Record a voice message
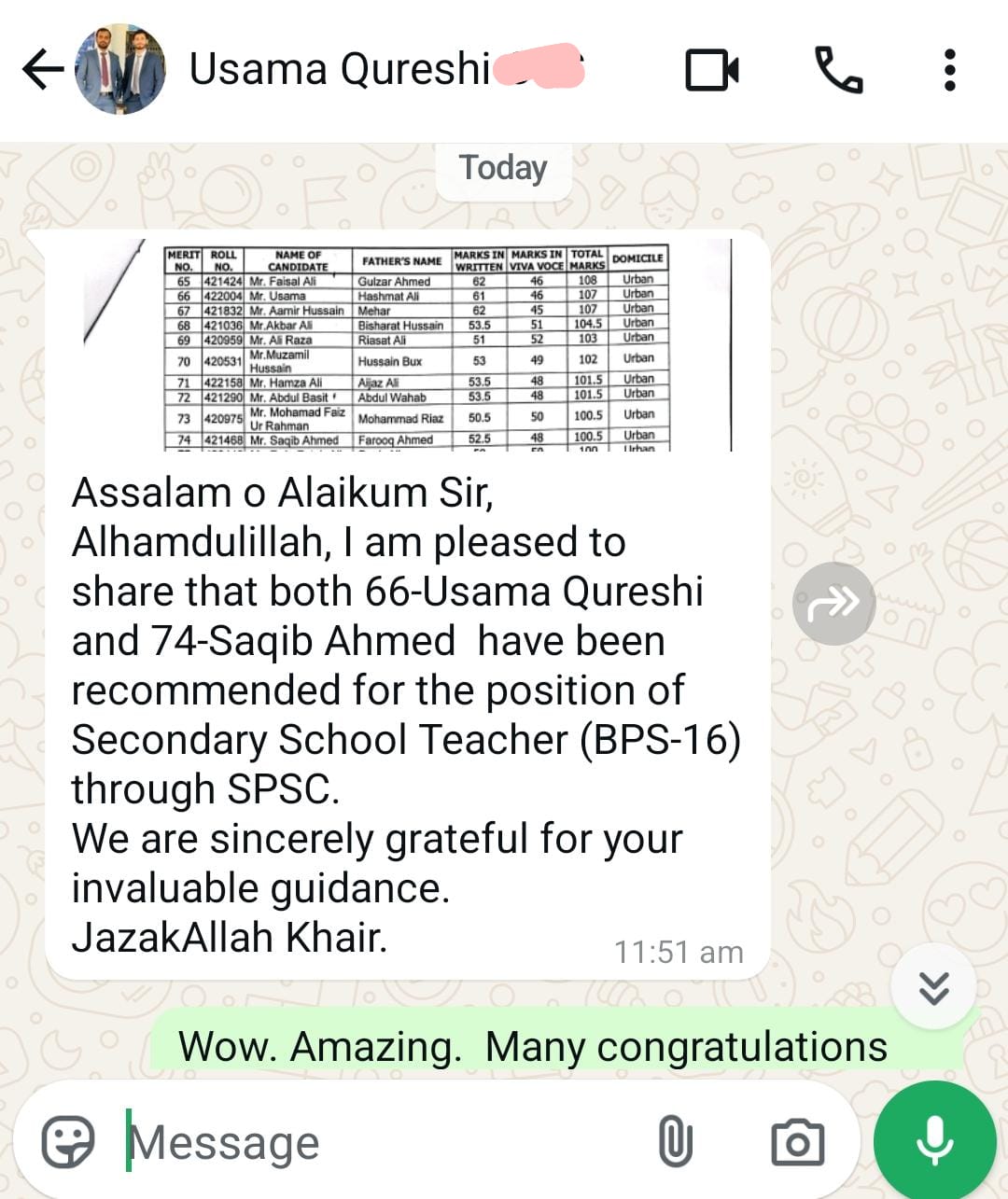 pos(934,1141)
